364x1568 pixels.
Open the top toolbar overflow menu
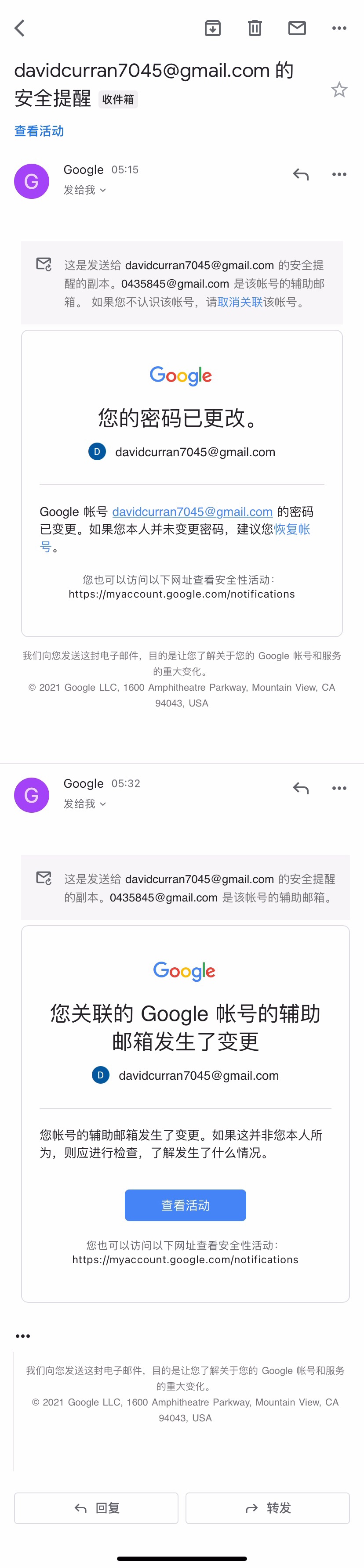(339, 28)
